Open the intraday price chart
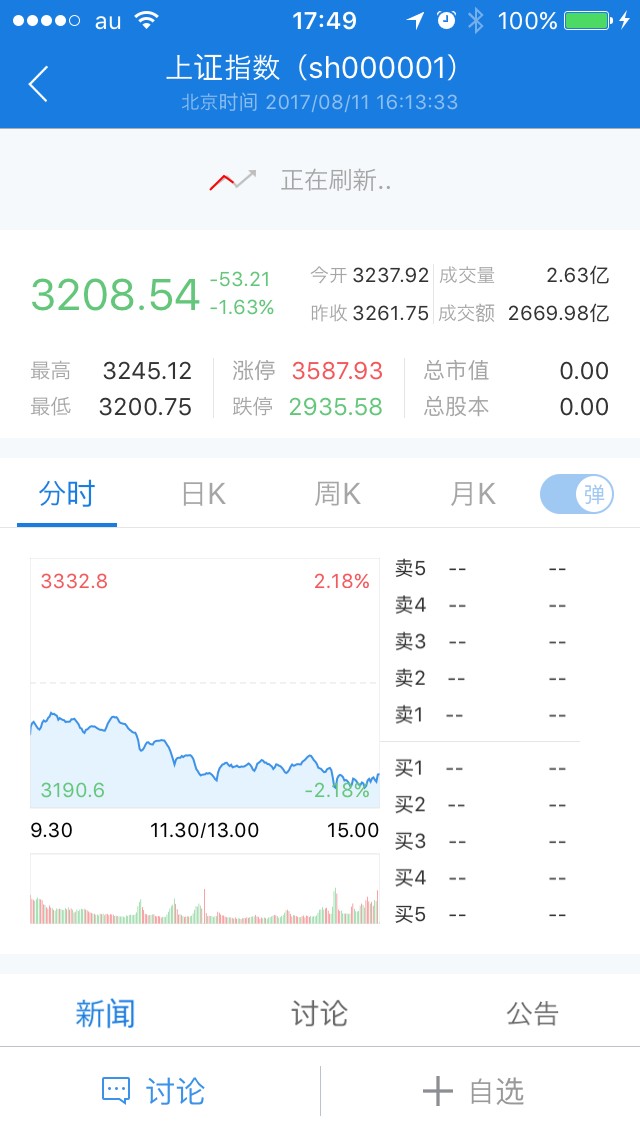Viewport: 640px width, 1136px height. 205,683
